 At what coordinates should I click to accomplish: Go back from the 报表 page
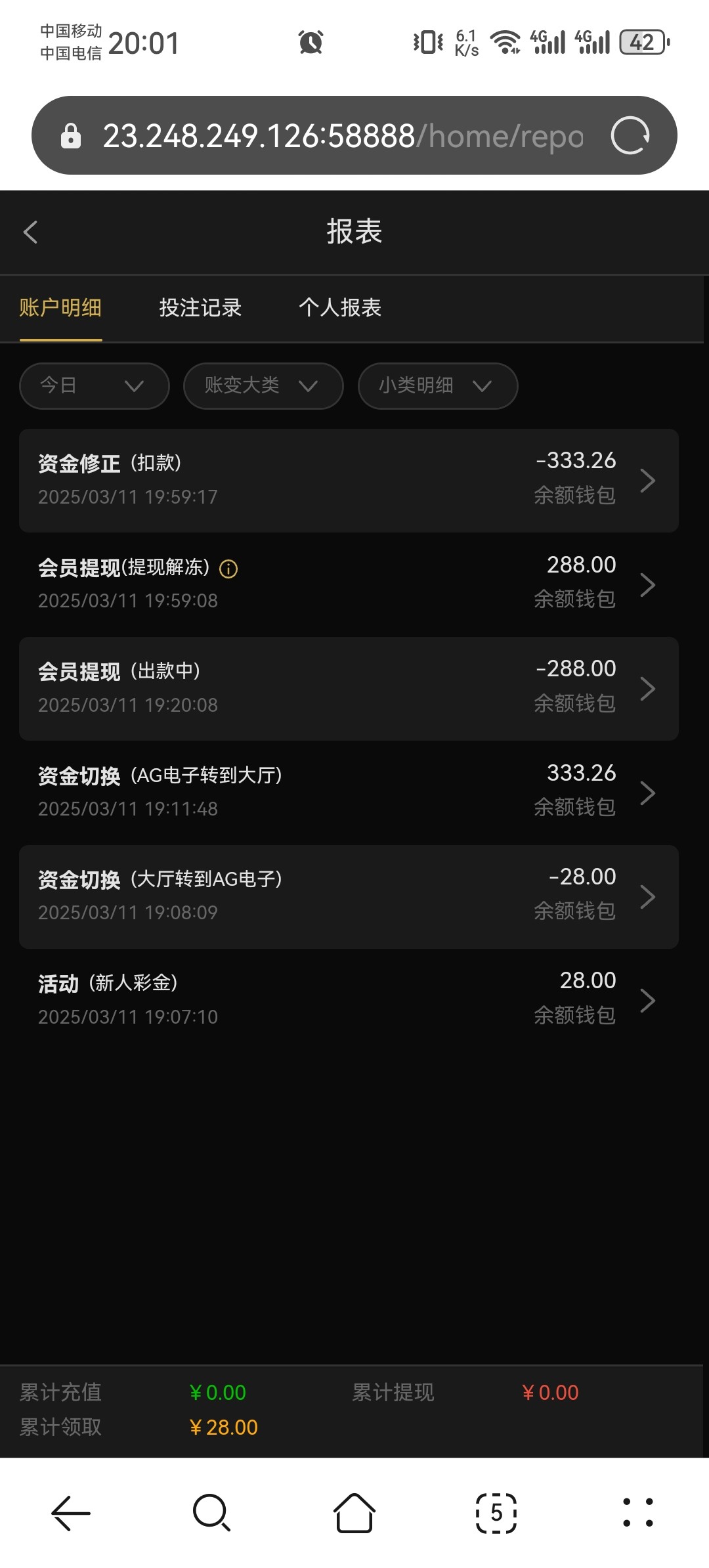pos(31,232)
